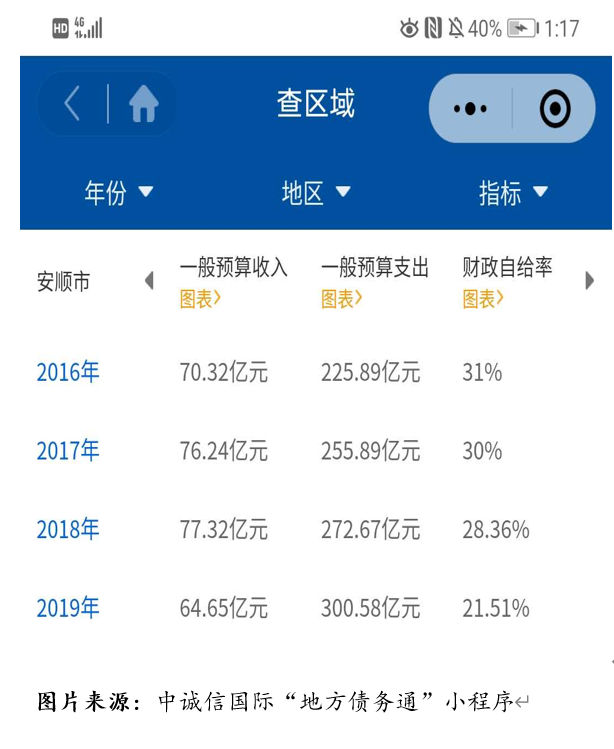614x749 pixels.
Task: View the 图表 chart for 一般预算收入
Action: [x=200, y=298]
